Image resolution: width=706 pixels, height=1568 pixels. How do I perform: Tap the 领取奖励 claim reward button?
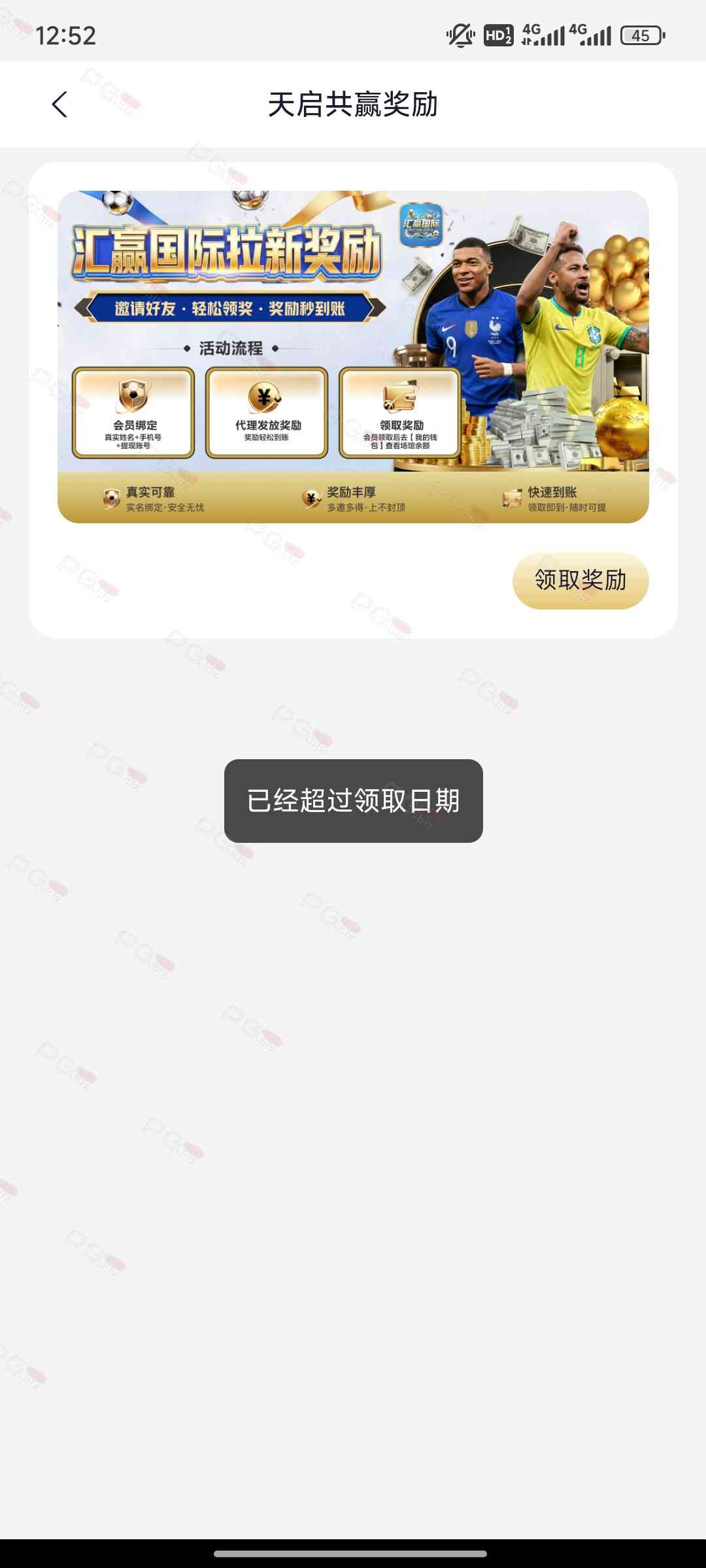pyautogui.click(x=580, y=580)
